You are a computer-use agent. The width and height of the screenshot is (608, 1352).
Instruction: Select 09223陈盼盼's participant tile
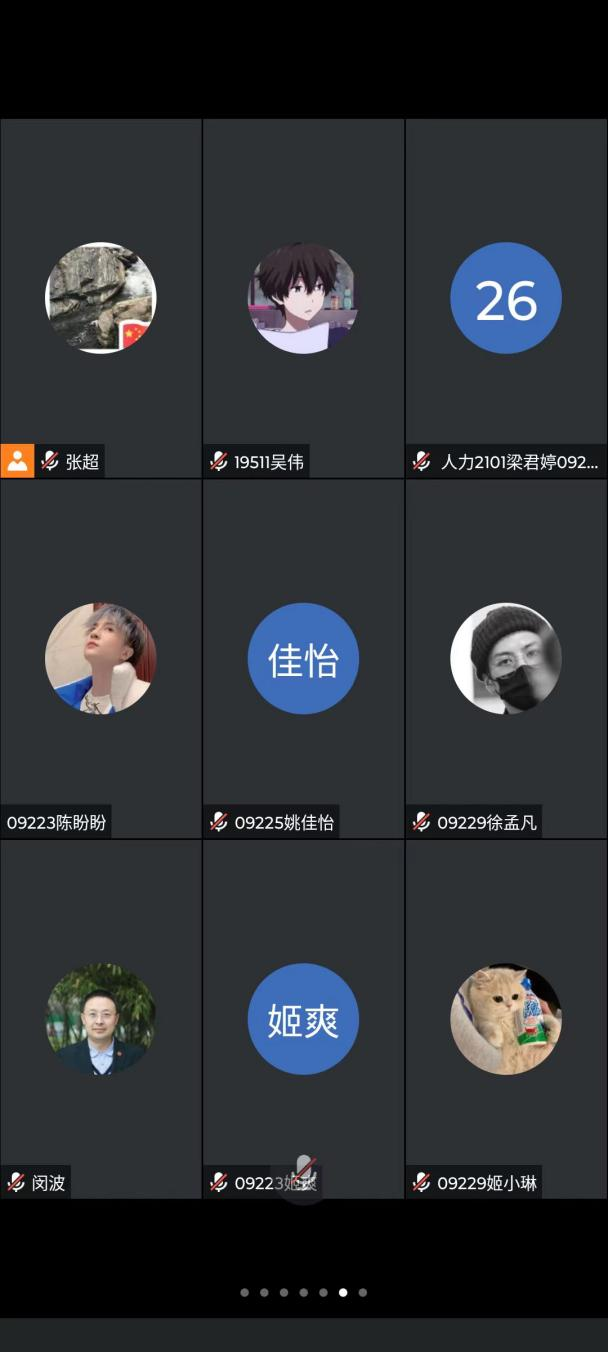coord(101,658)
